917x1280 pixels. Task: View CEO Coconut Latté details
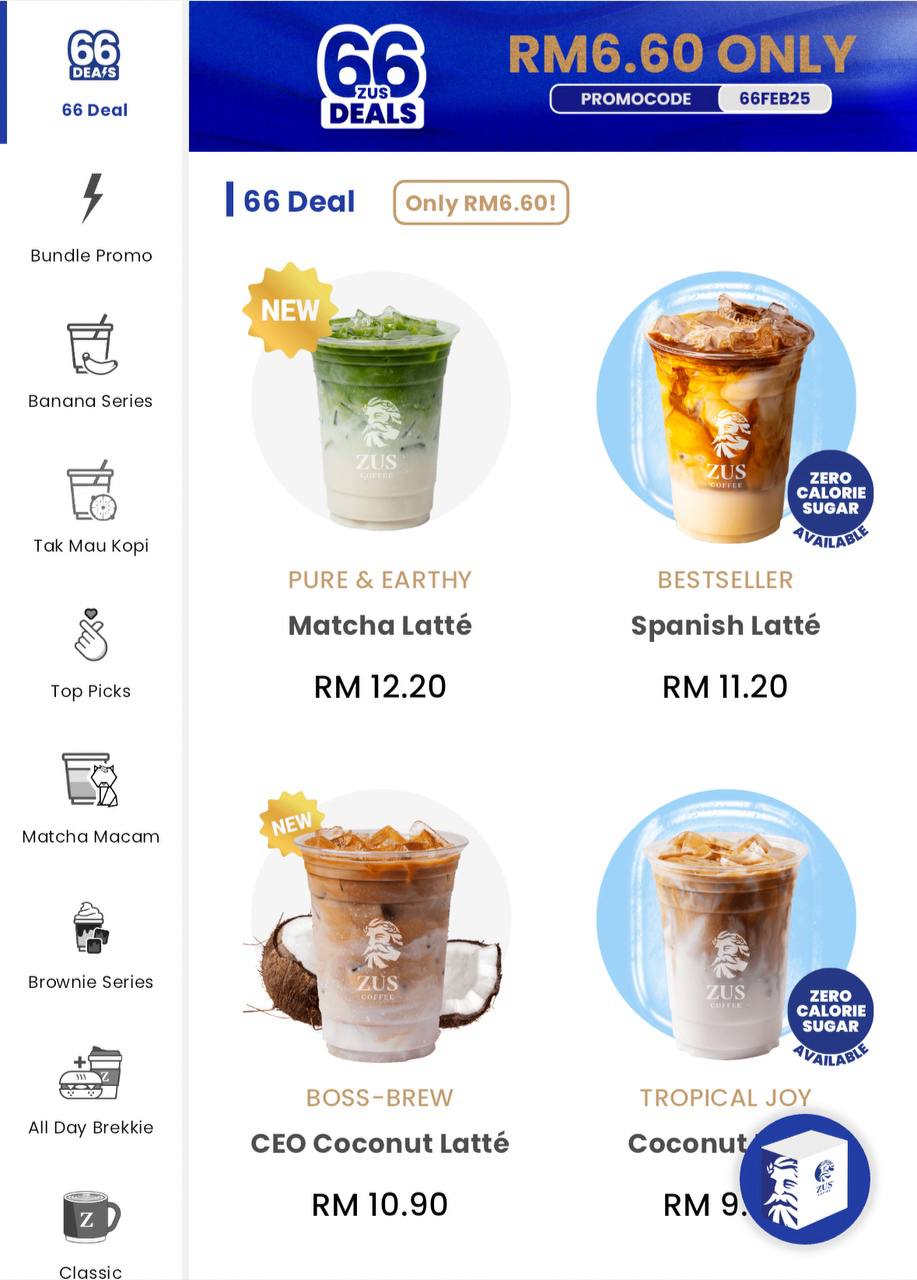click(x=380, y=940)
